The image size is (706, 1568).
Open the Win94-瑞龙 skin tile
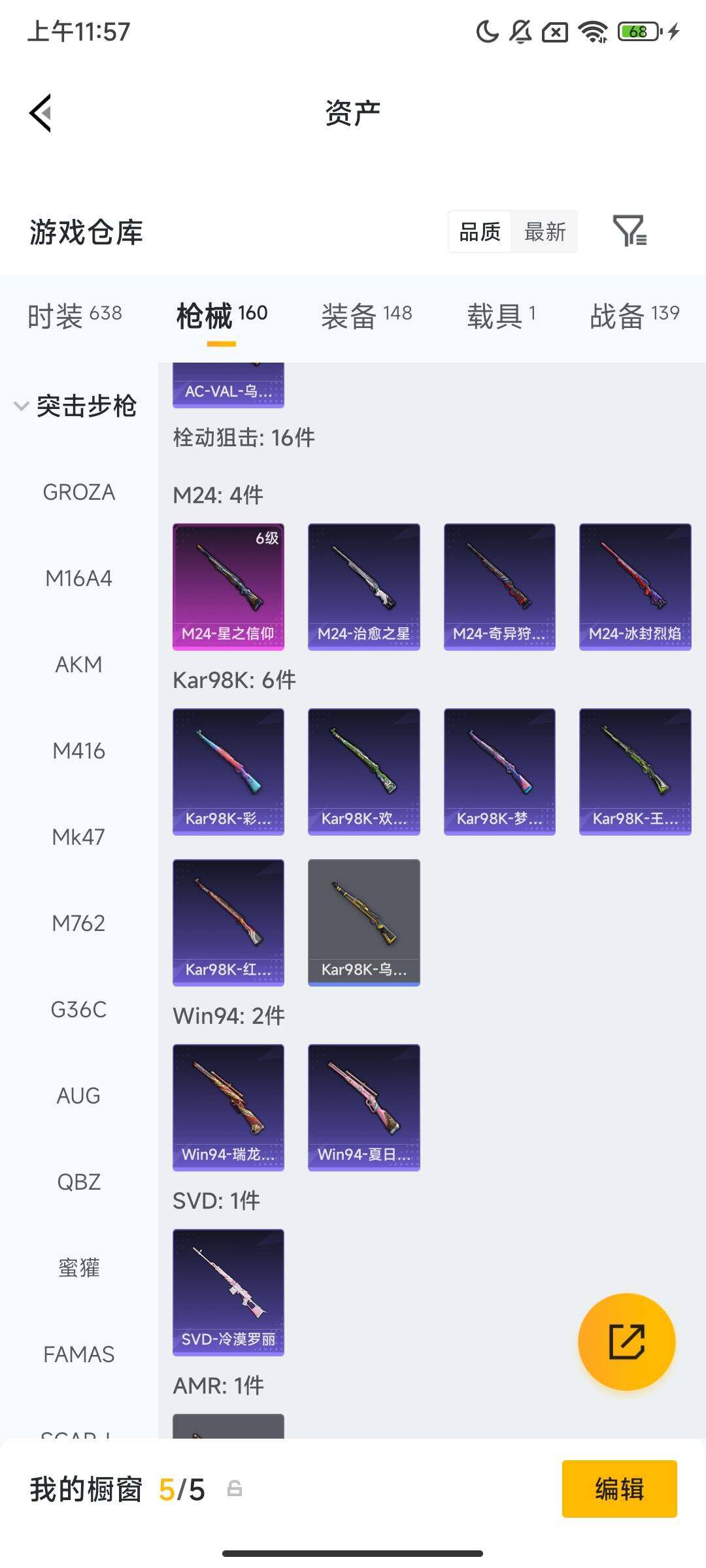coord(228,1107)
